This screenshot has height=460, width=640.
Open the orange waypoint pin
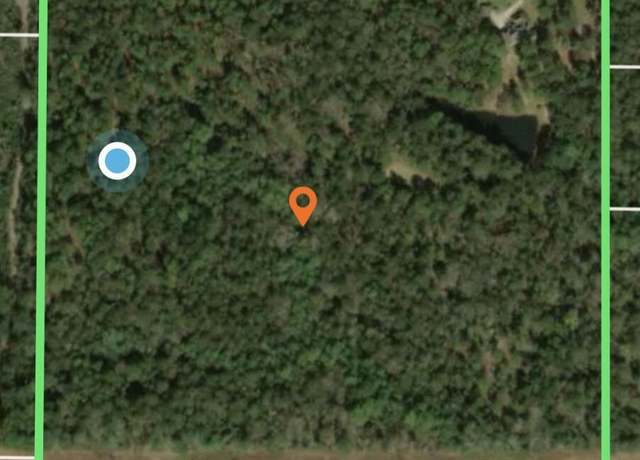(x=303, y=204)
